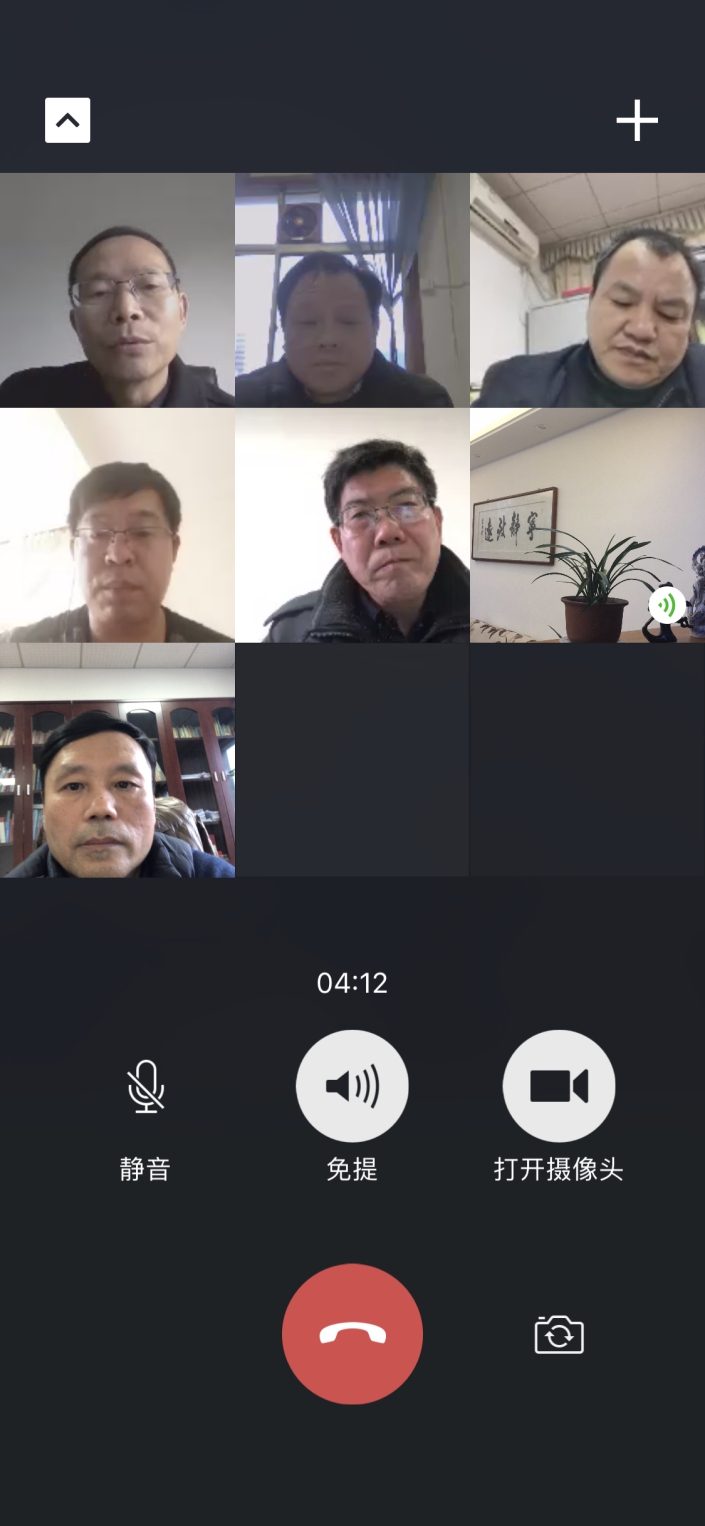Enlarge the video tile with the bookshelf background
705x1526 pixels.
pos(117,760)
